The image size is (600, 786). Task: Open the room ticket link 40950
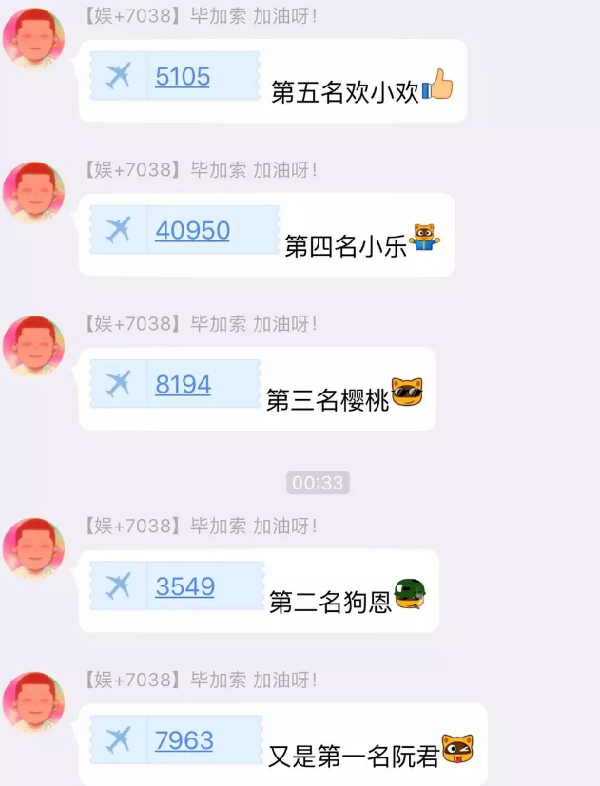192,231
